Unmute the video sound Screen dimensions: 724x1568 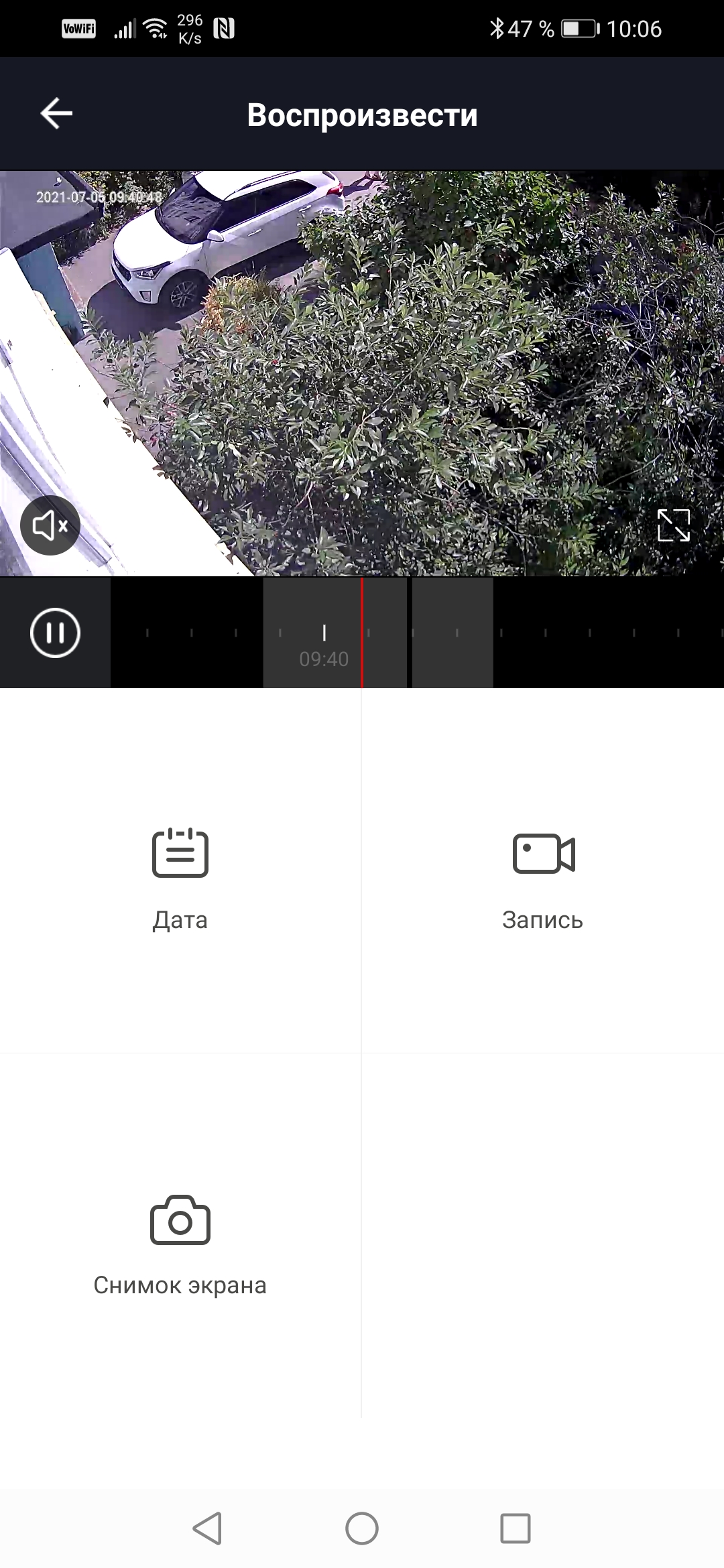click(x=50, y=525)
